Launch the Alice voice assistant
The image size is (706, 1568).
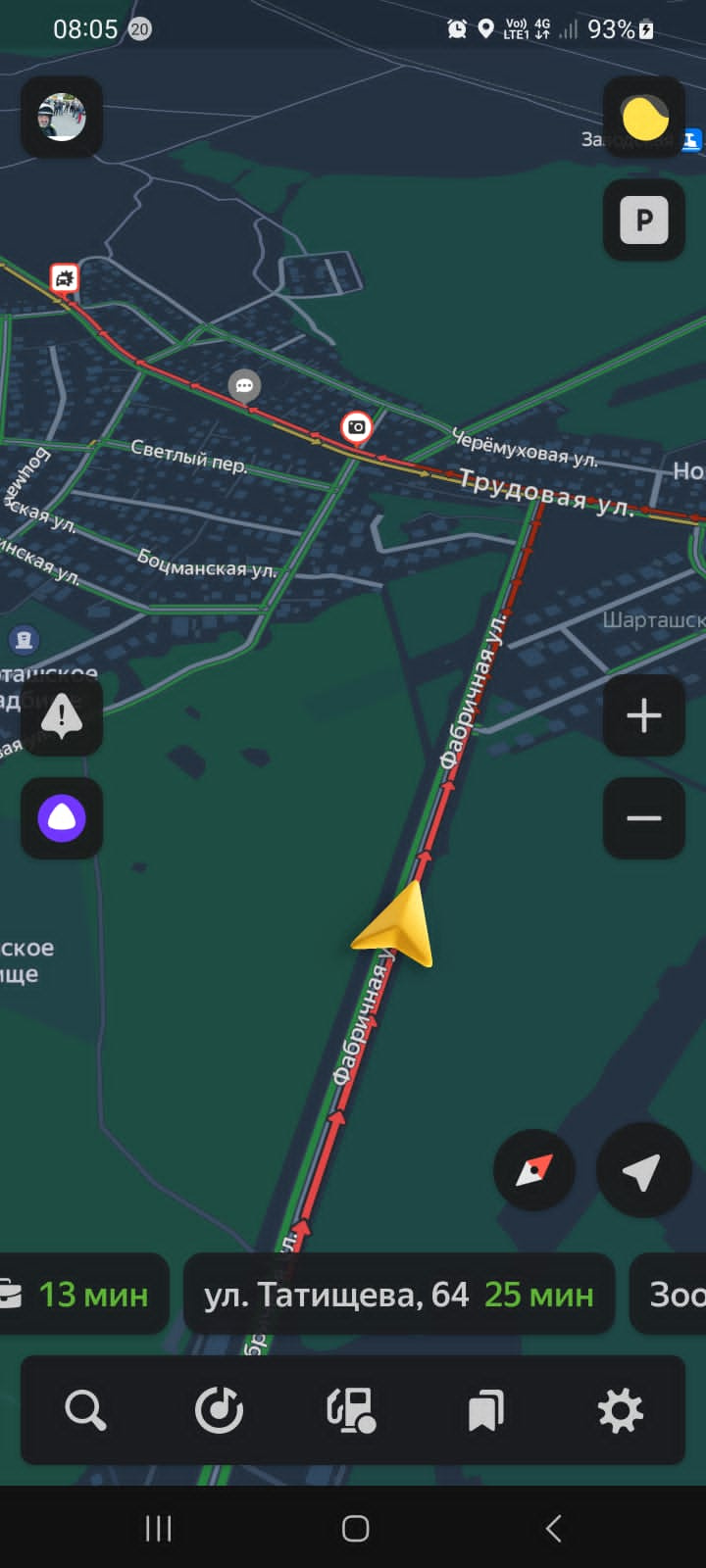click(62, 818)
